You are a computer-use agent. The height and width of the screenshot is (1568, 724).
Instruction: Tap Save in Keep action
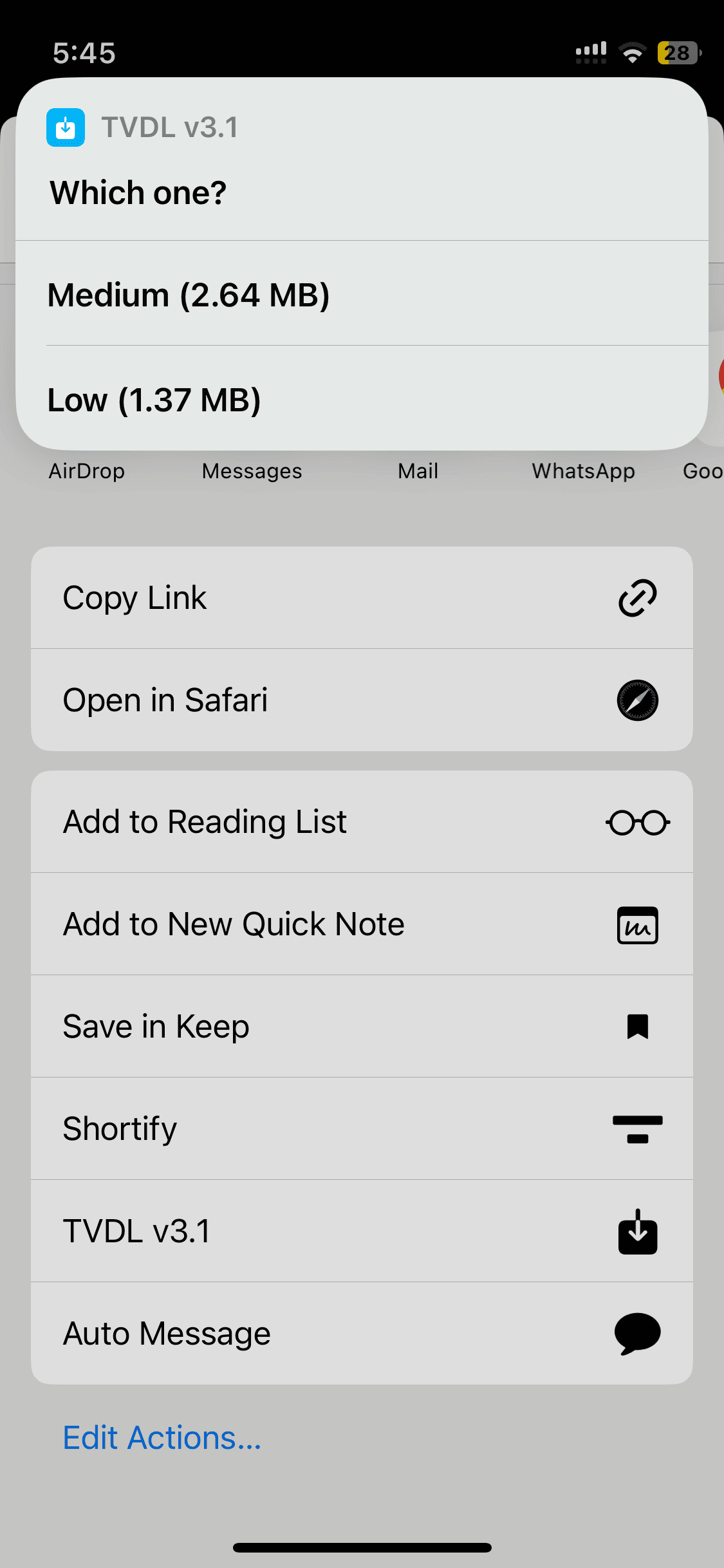(362, 1027)
